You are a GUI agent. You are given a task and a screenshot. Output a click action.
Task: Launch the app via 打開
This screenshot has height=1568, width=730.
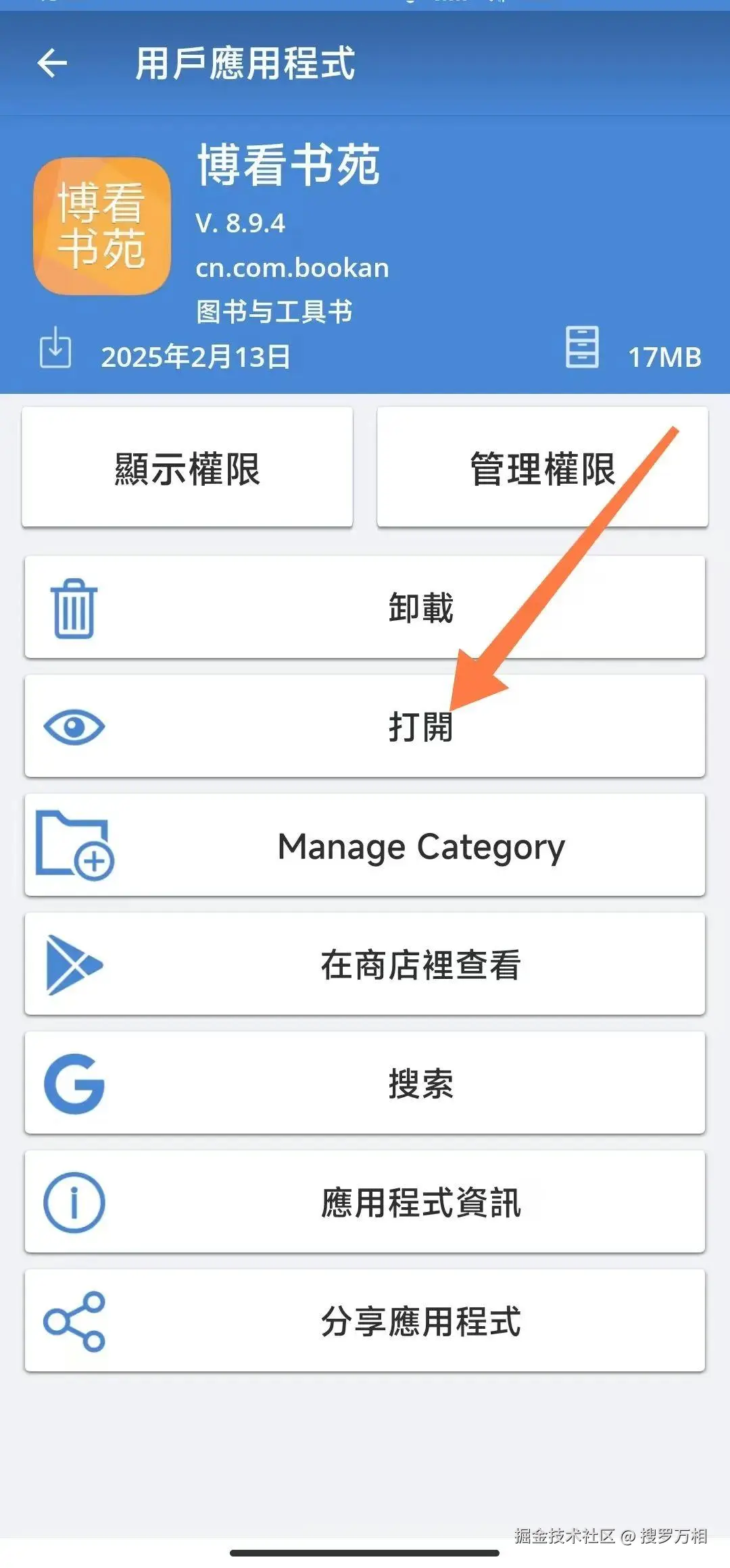[365, 727]
